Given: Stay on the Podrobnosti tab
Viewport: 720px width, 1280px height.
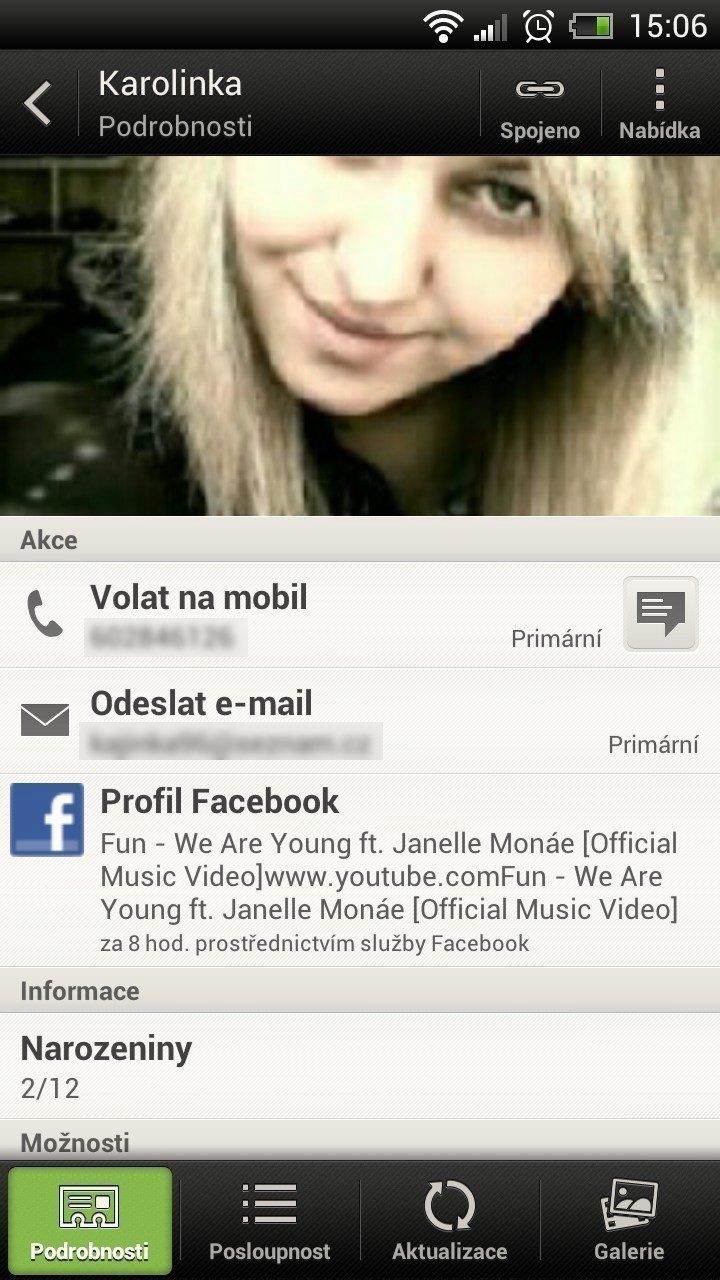Looking at the screenshot, I should (x=90, y=1220).
